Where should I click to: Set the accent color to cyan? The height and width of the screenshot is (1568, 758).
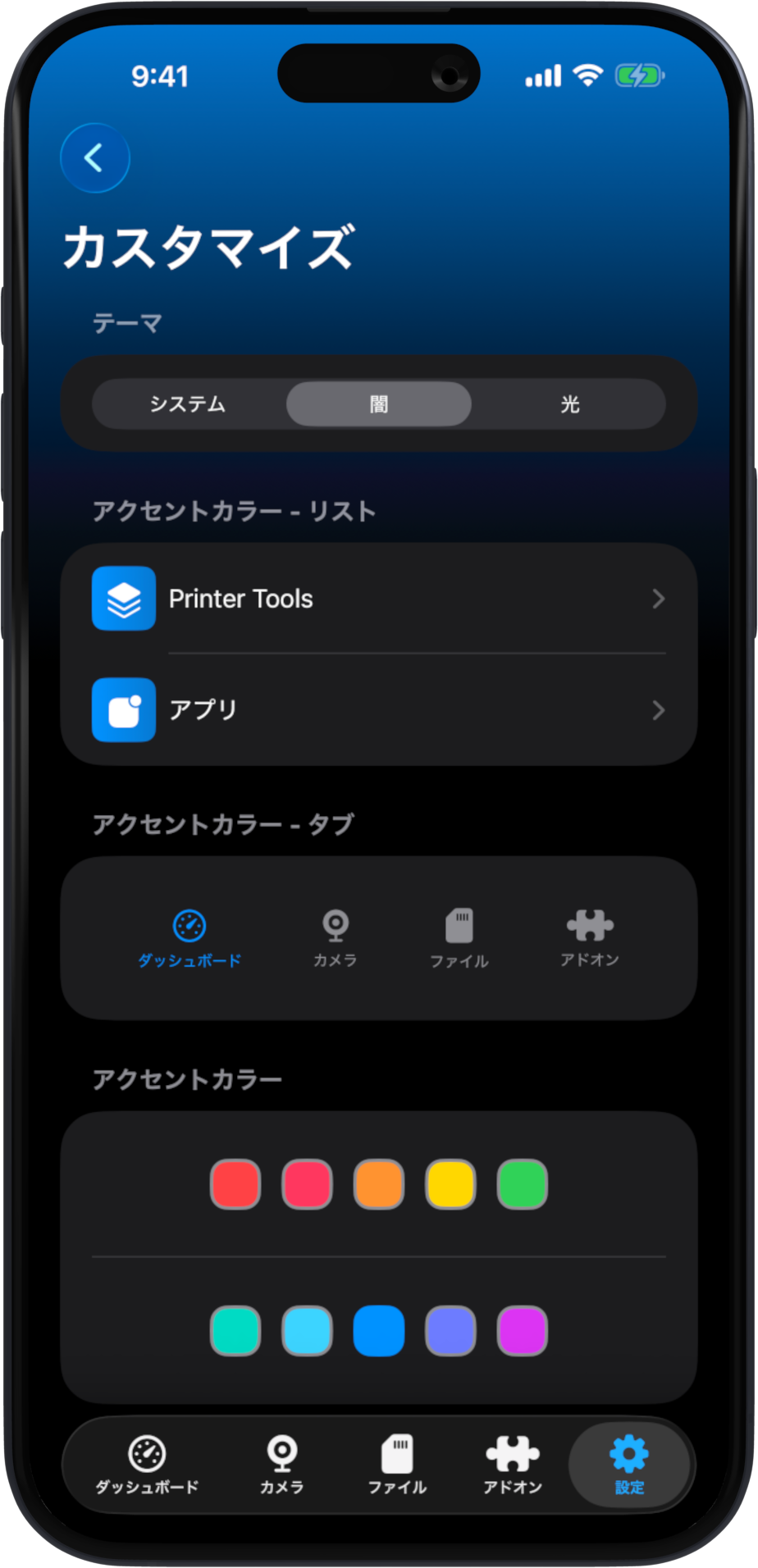307,1331
